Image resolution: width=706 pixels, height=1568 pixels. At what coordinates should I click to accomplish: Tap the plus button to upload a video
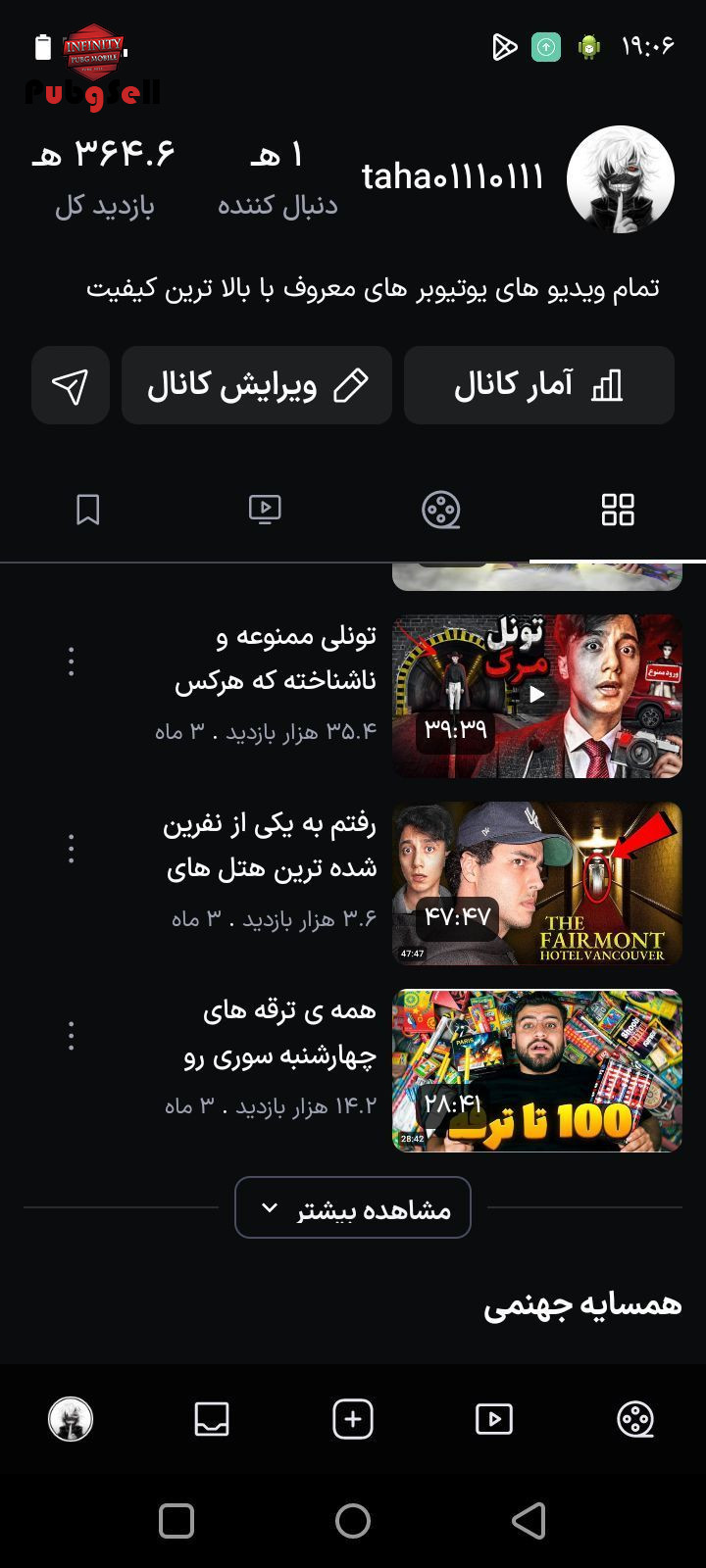[353, 1419]
